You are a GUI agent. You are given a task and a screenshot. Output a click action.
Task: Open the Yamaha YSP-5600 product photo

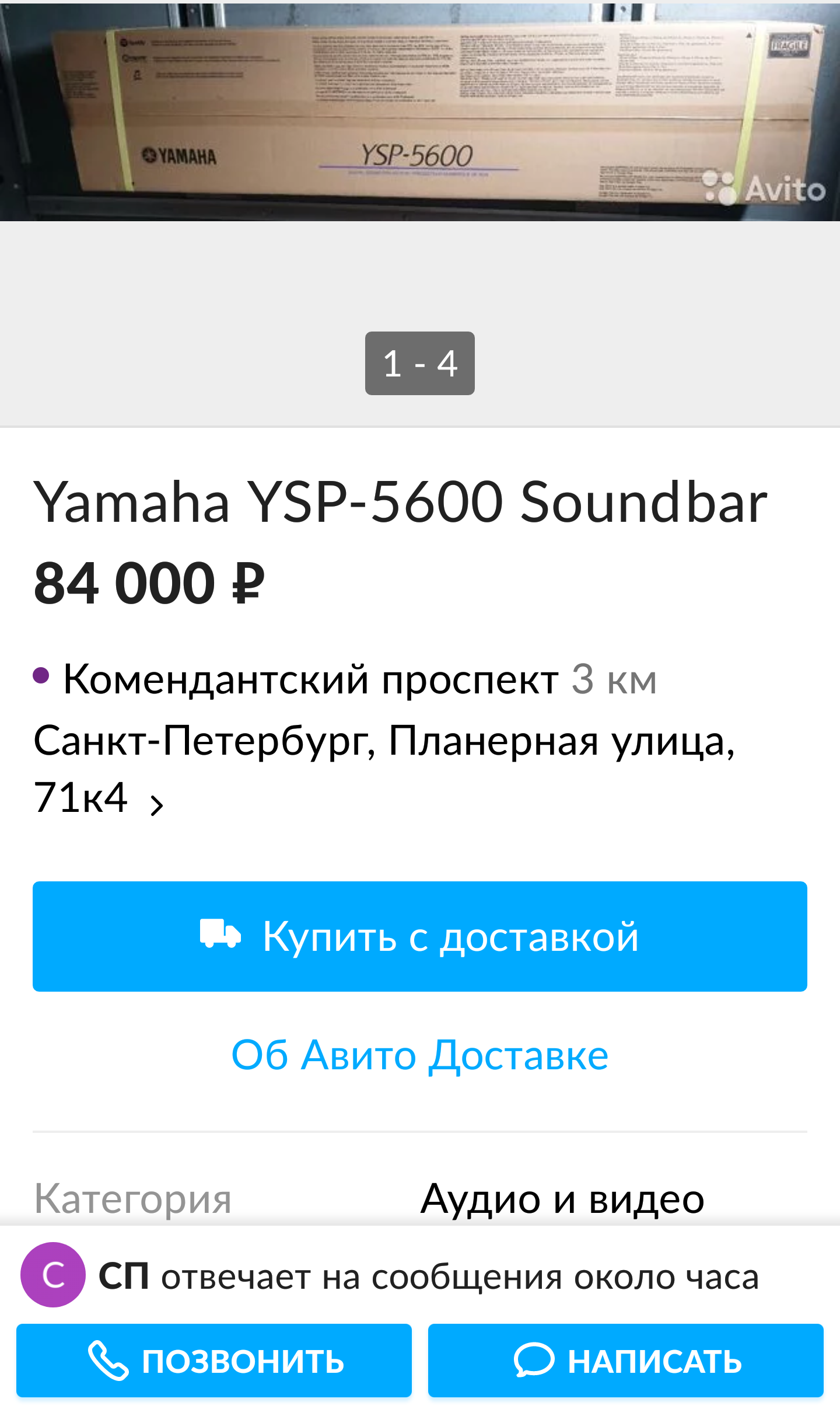[x=420, y=111]
